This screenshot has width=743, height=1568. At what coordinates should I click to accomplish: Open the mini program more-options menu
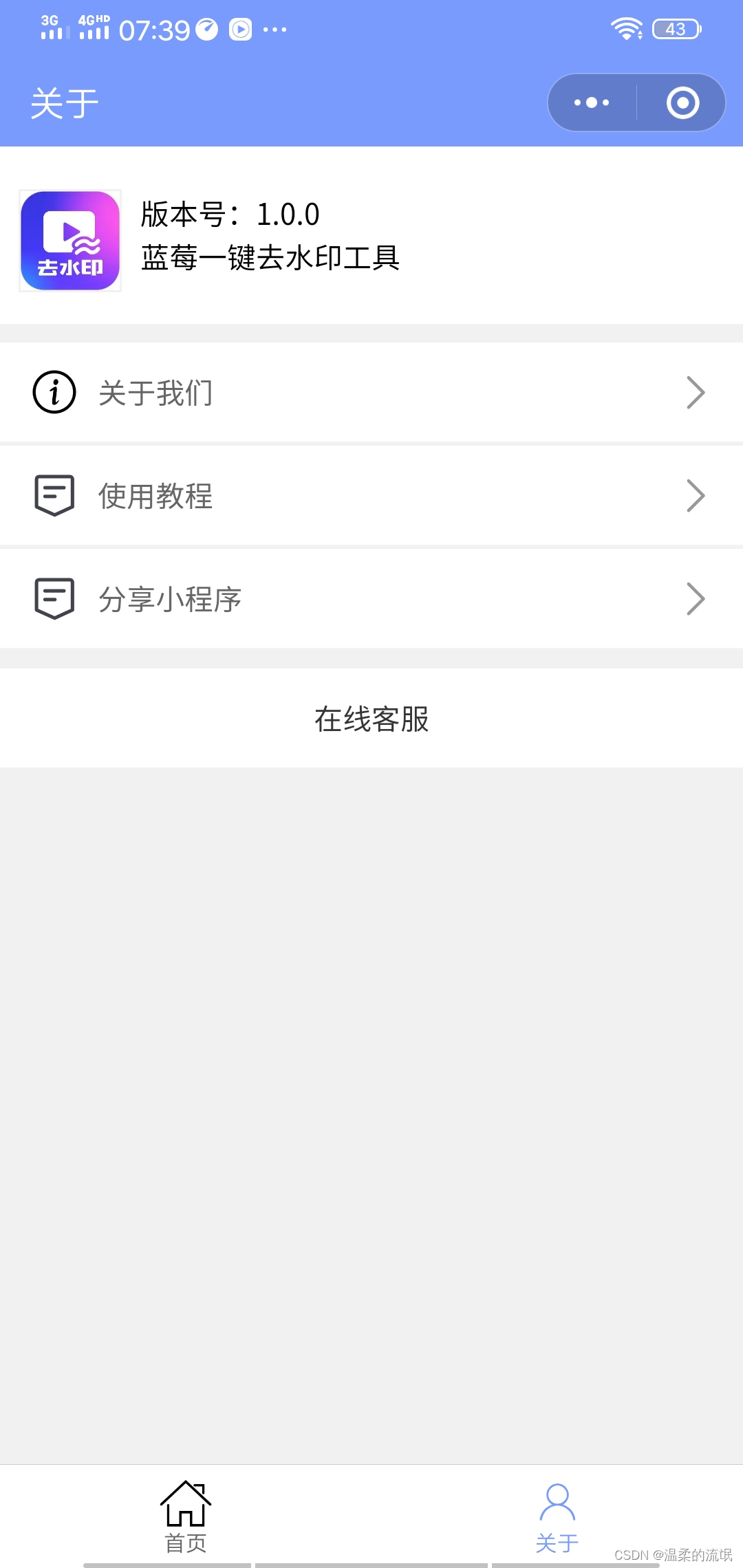[592, 103]
